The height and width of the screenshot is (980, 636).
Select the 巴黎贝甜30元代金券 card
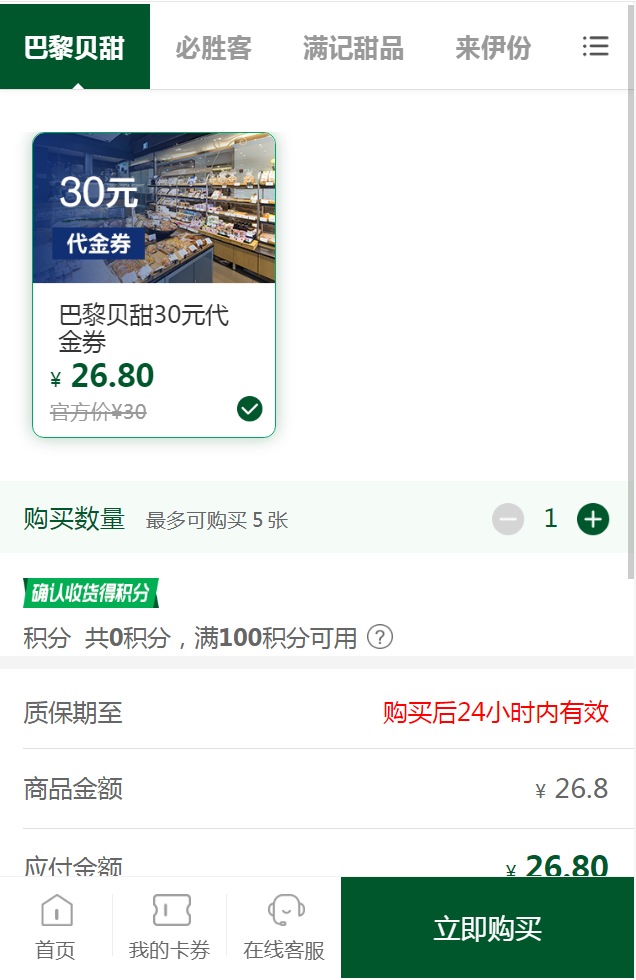pyautogui.click(x=154, y=285)
